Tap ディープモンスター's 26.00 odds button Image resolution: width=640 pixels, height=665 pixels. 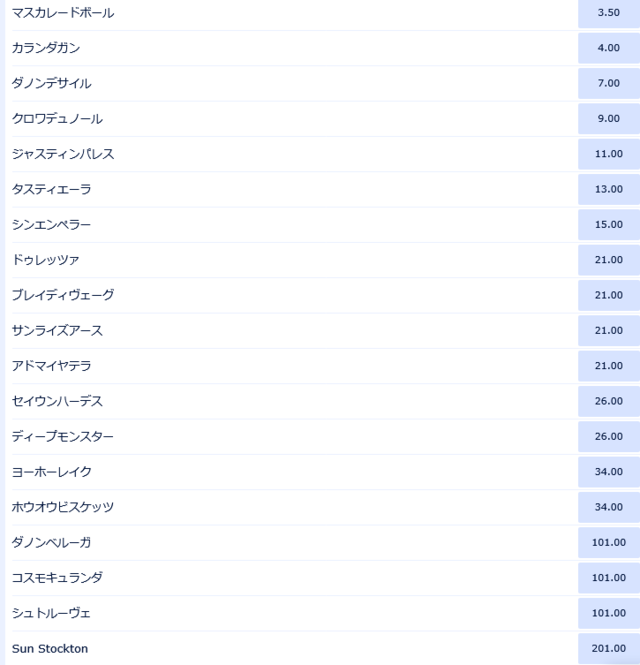(608, 437)
